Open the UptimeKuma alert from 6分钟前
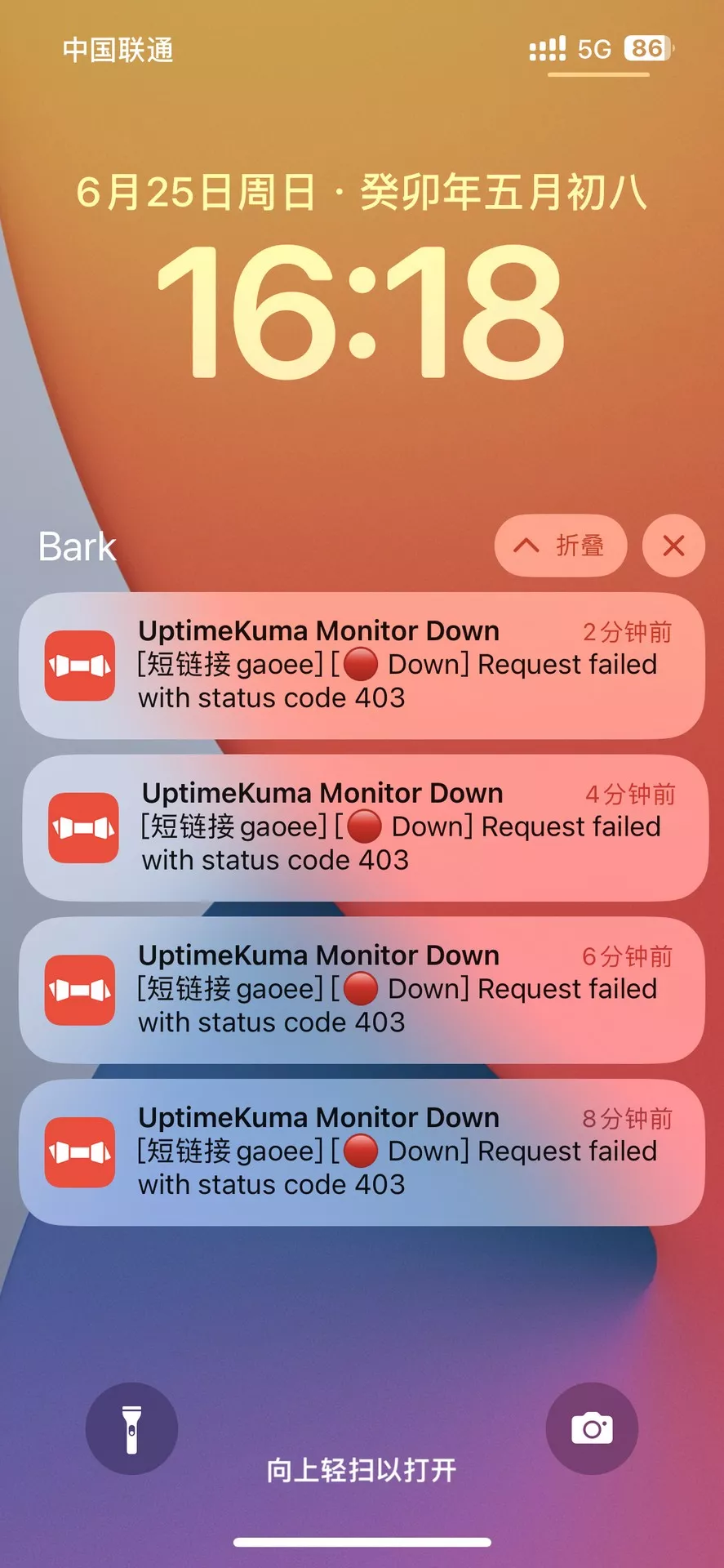 coord(362,989)
